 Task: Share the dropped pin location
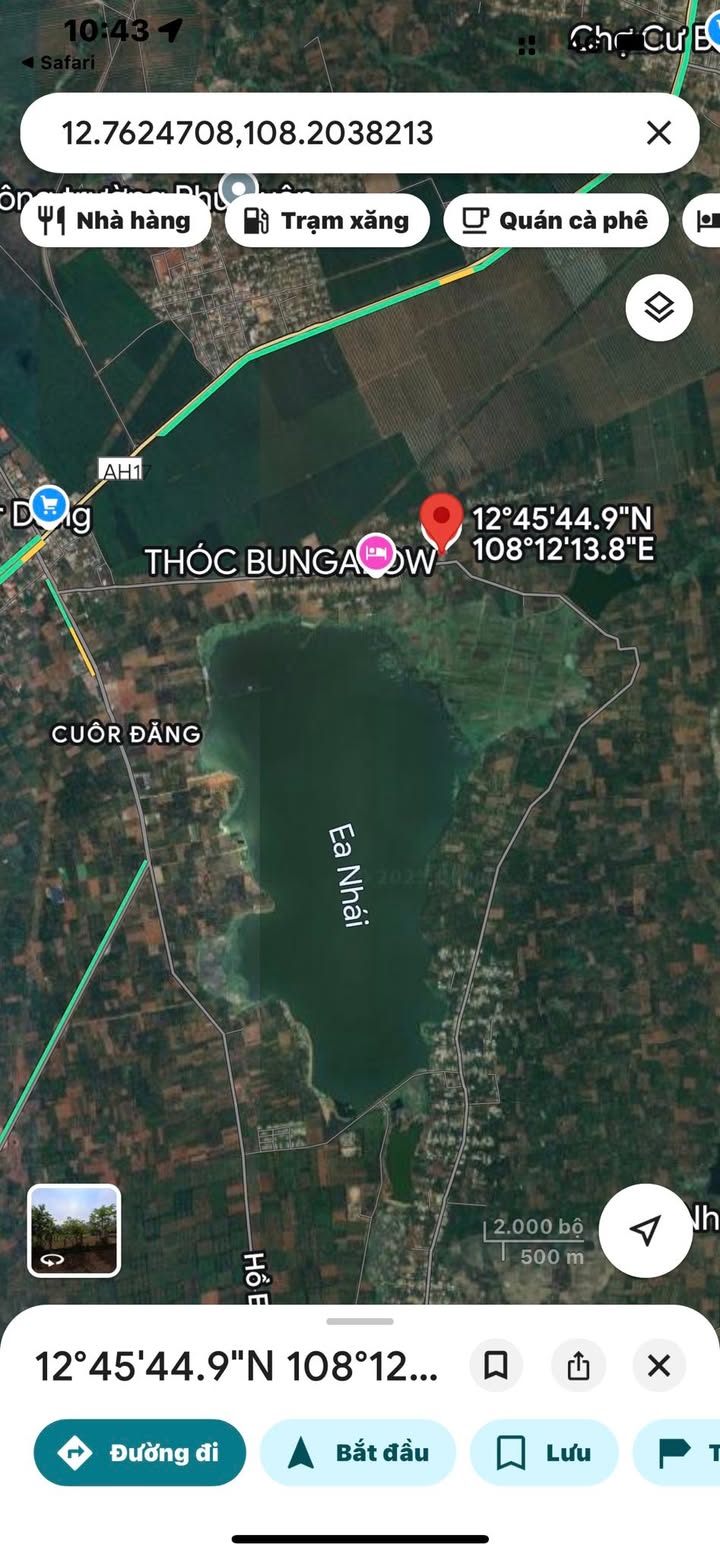578,1365
